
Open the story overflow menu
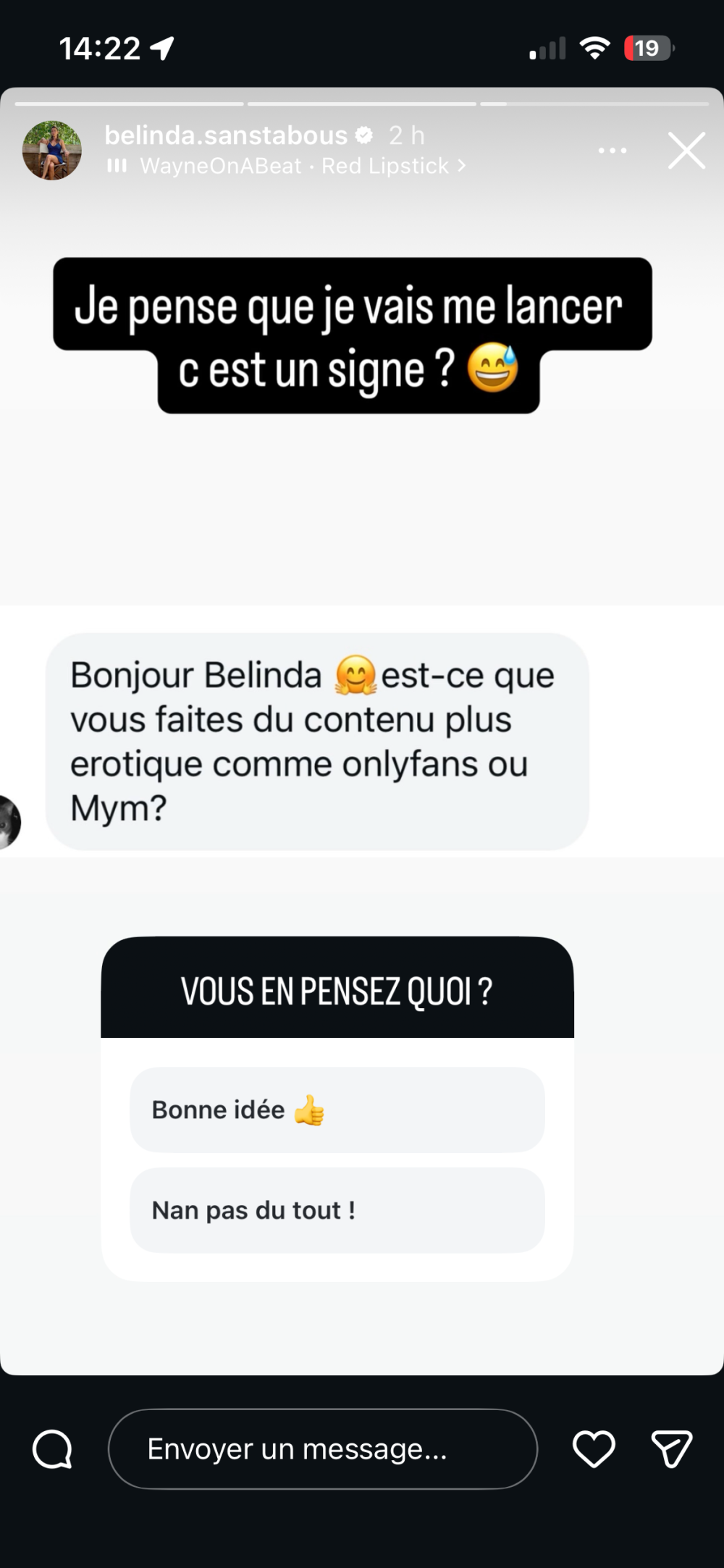coord(613,151)
